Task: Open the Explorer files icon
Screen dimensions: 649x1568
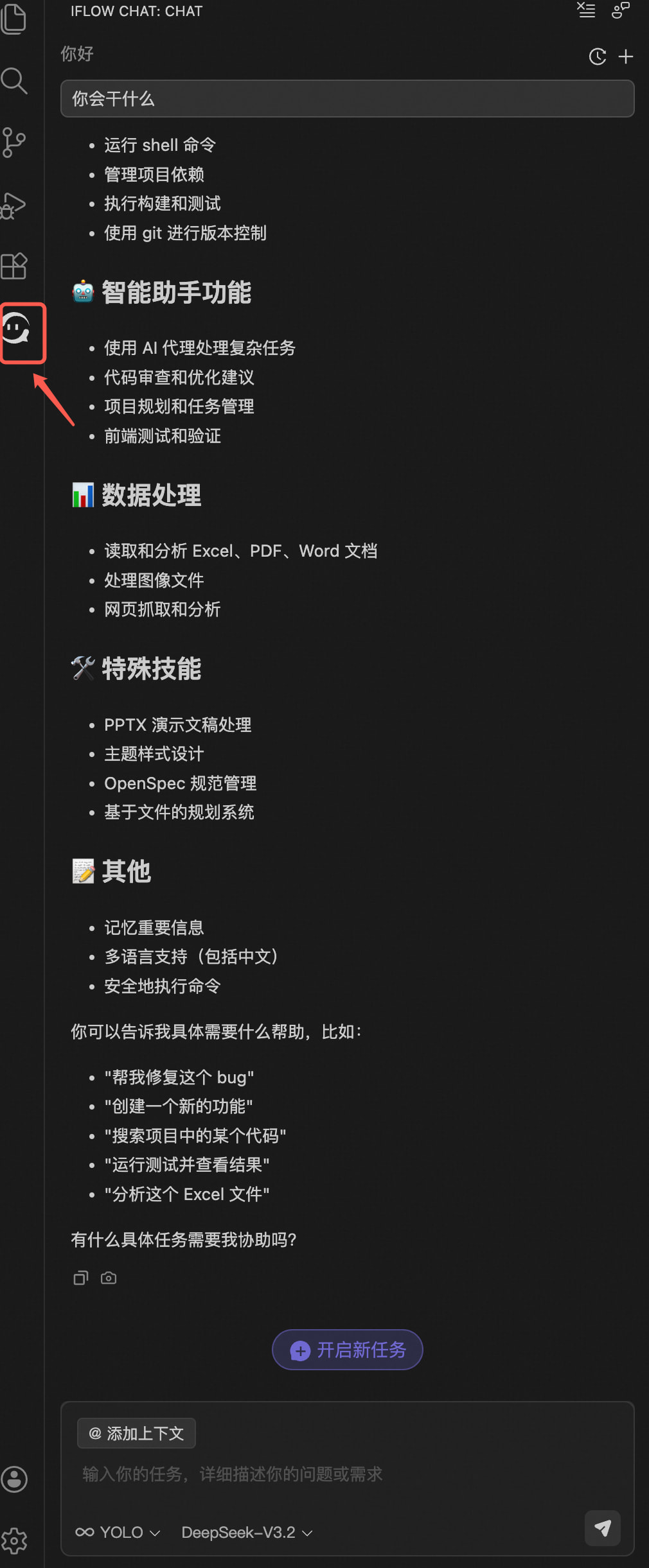Action: (14, 18)
